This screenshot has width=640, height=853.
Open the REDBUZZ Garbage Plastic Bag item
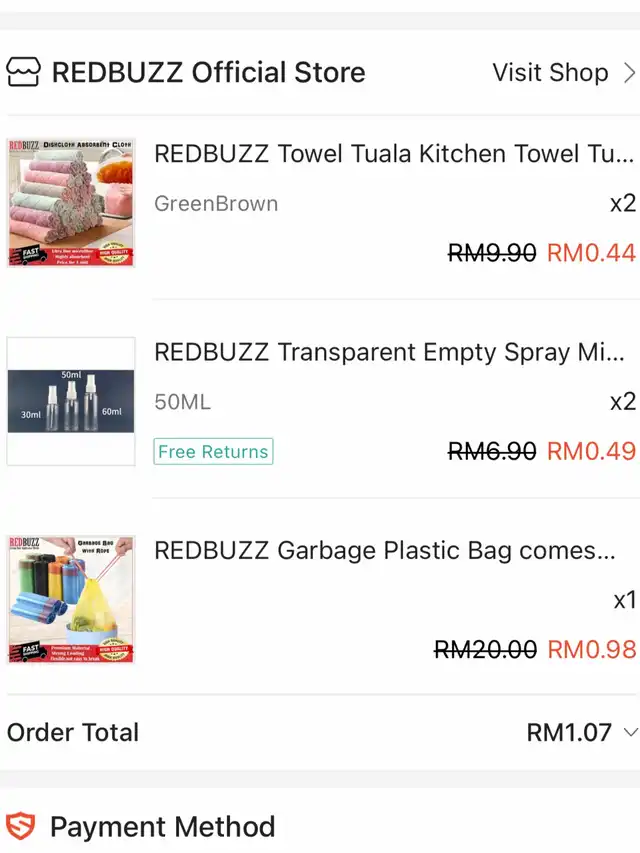point(385,551)
